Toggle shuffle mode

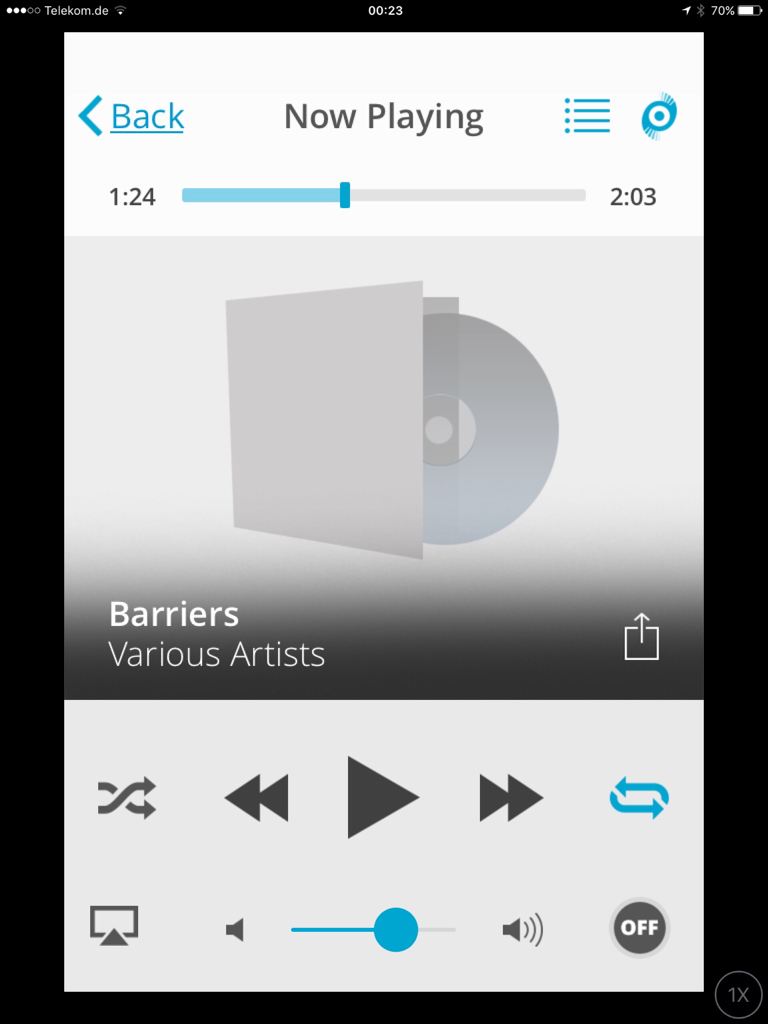pyautogui.click(x=127, y=798)
